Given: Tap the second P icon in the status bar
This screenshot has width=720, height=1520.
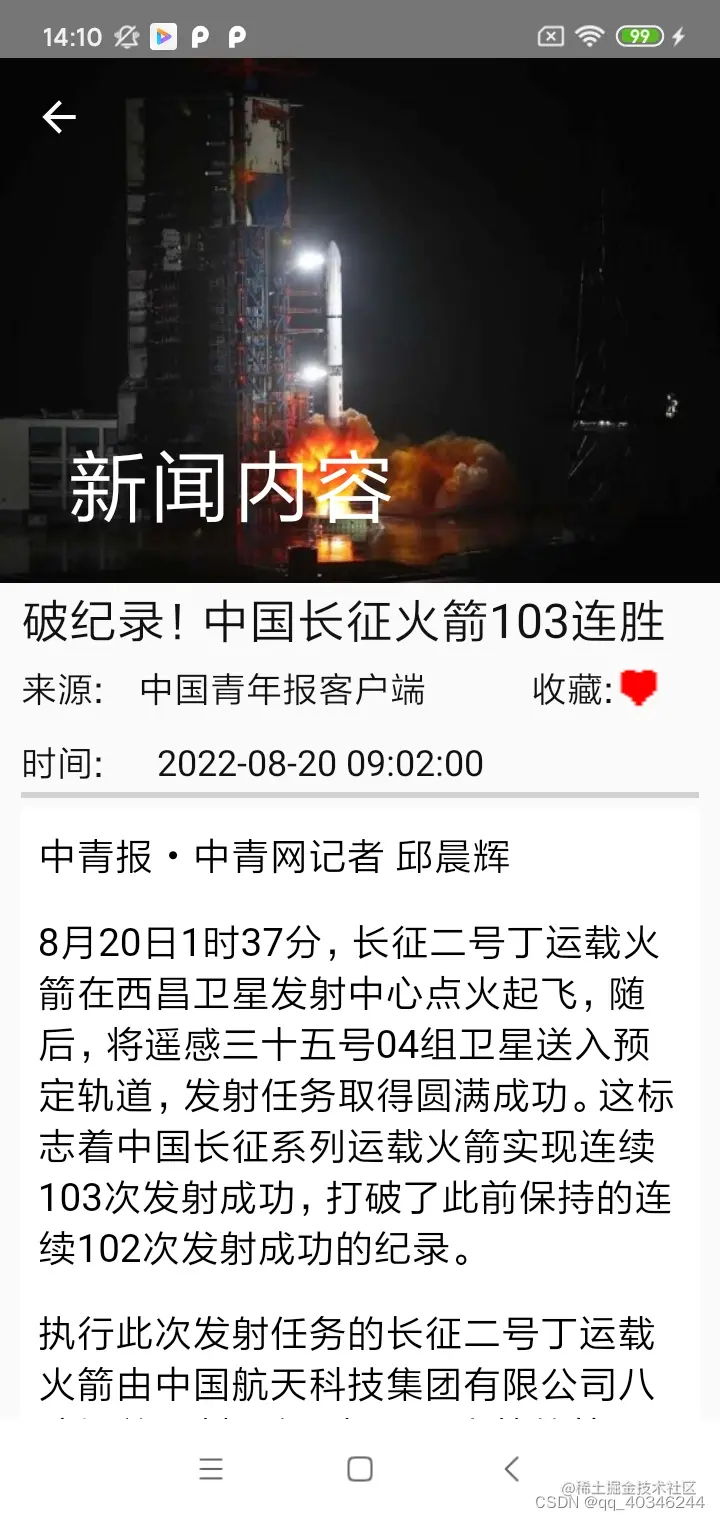Looking at the screenshot, I should pyautogui.click(x=235, y=35).
